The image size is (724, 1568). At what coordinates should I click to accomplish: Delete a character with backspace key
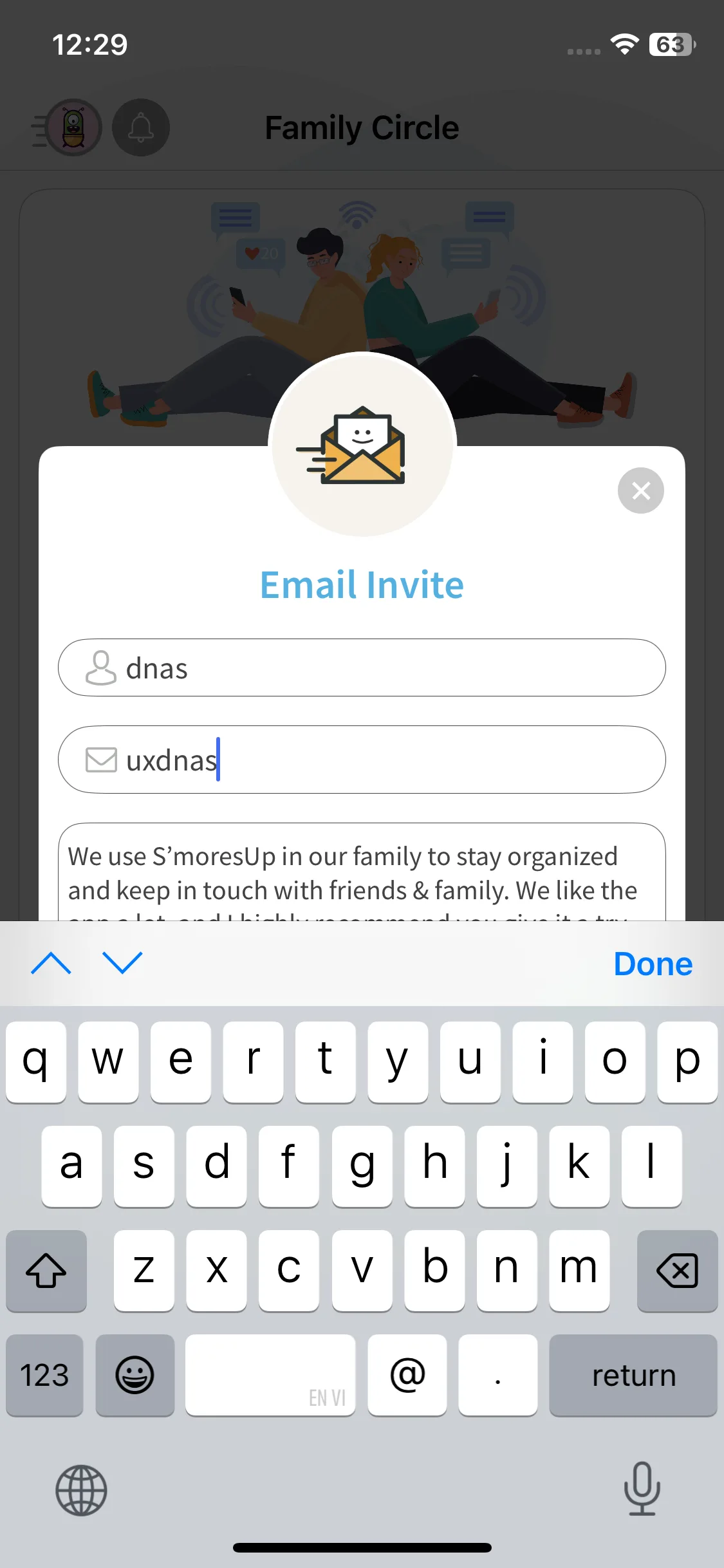pyautogui.click(x=676, y=1271)
